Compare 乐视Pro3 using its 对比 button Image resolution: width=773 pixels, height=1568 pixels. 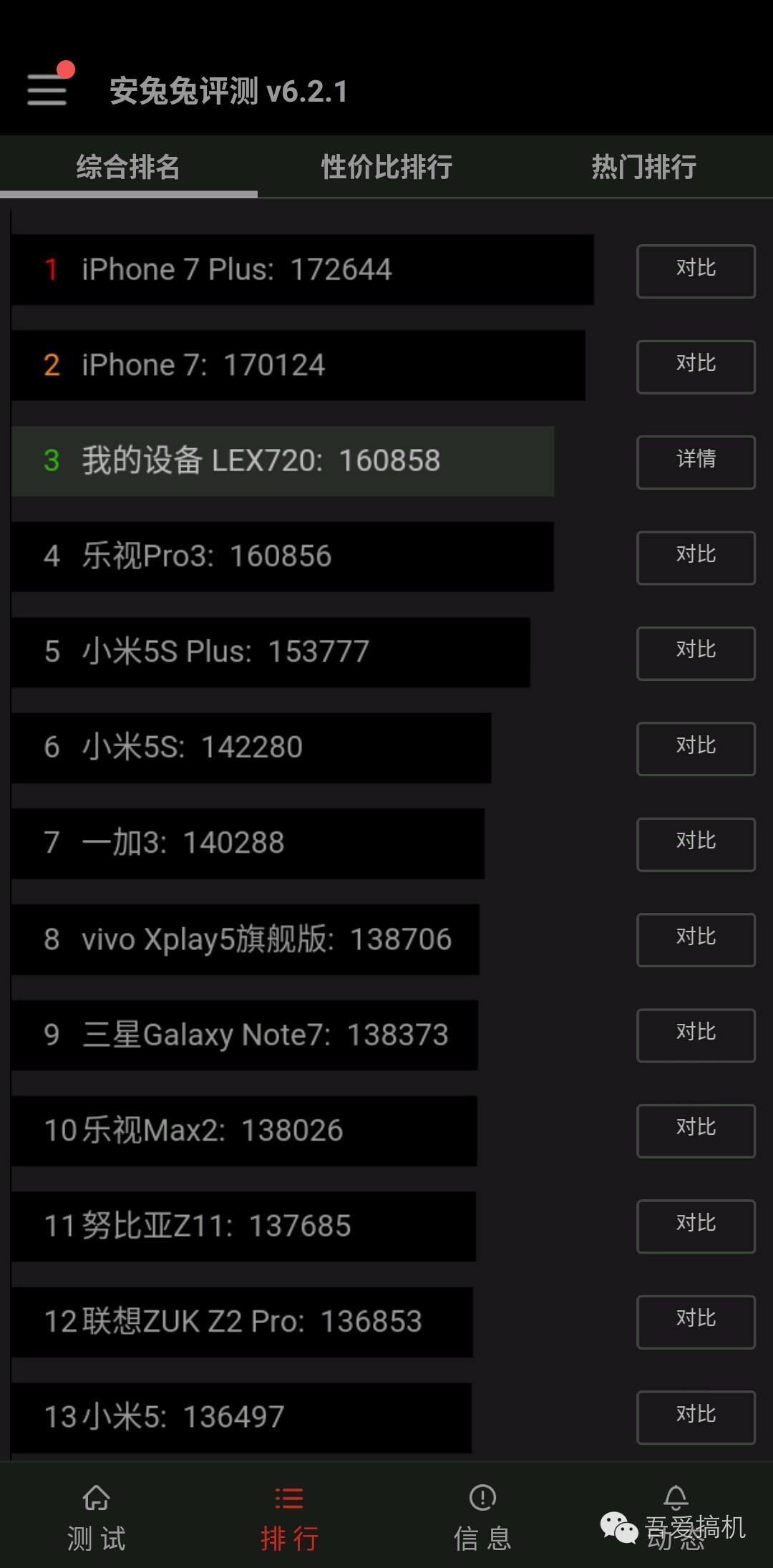click(x=694, y=558)
